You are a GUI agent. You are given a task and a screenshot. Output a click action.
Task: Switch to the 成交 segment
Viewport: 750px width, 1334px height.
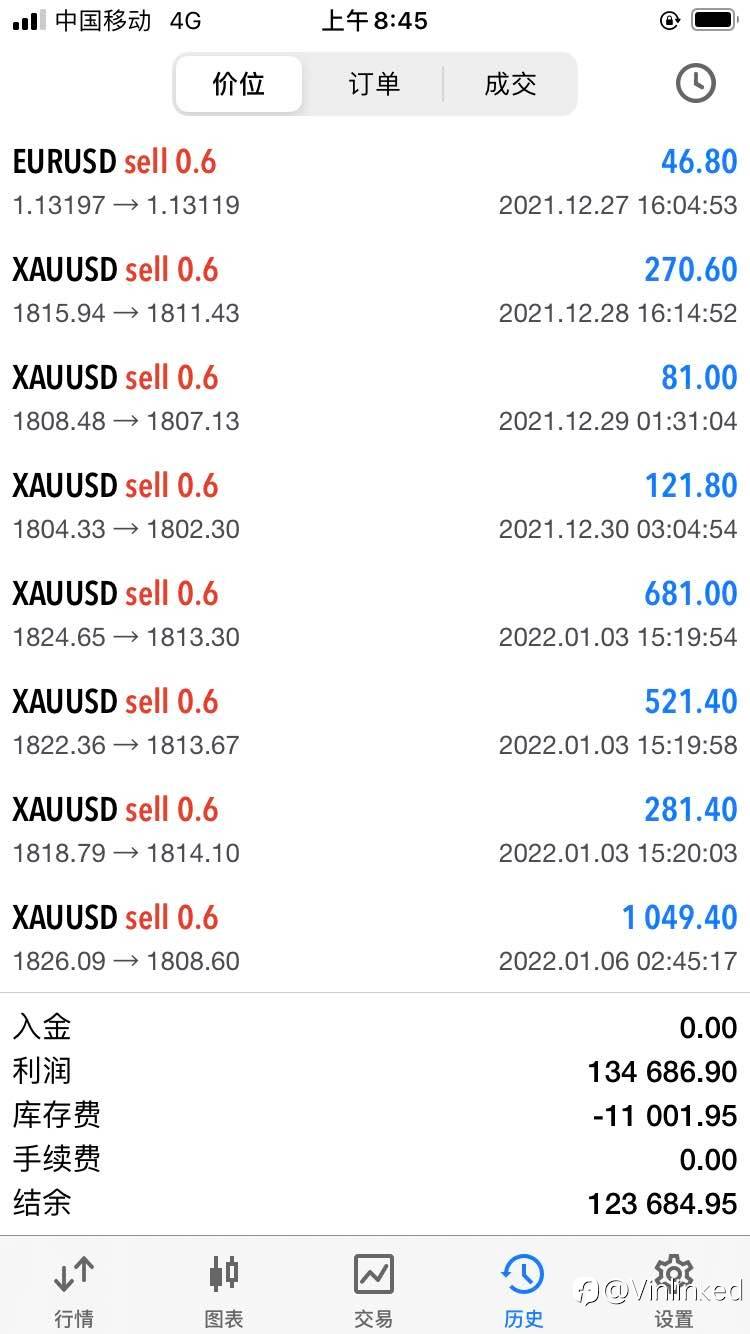(x=510, y=84)
